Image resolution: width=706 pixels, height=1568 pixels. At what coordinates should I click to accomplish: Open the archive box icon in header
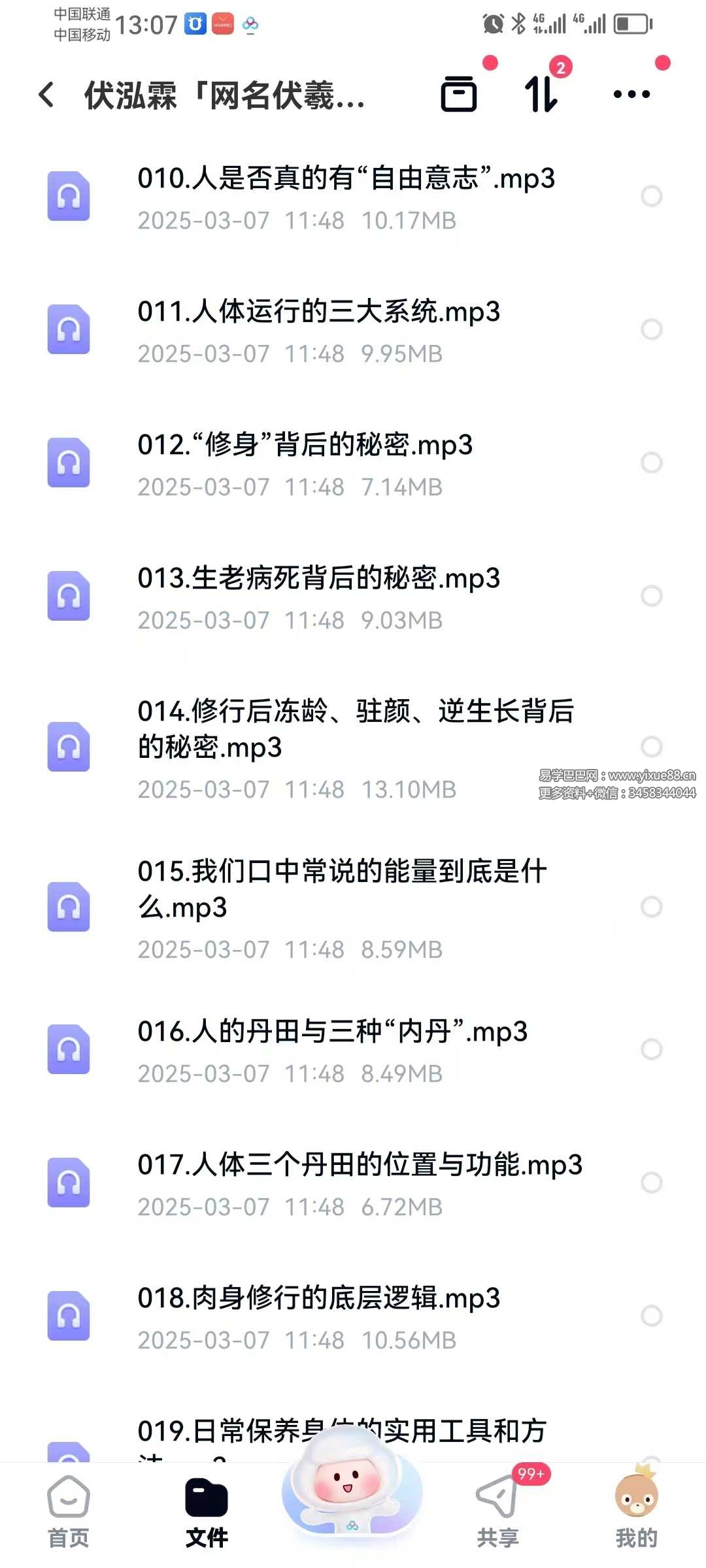tap(459, 94)
